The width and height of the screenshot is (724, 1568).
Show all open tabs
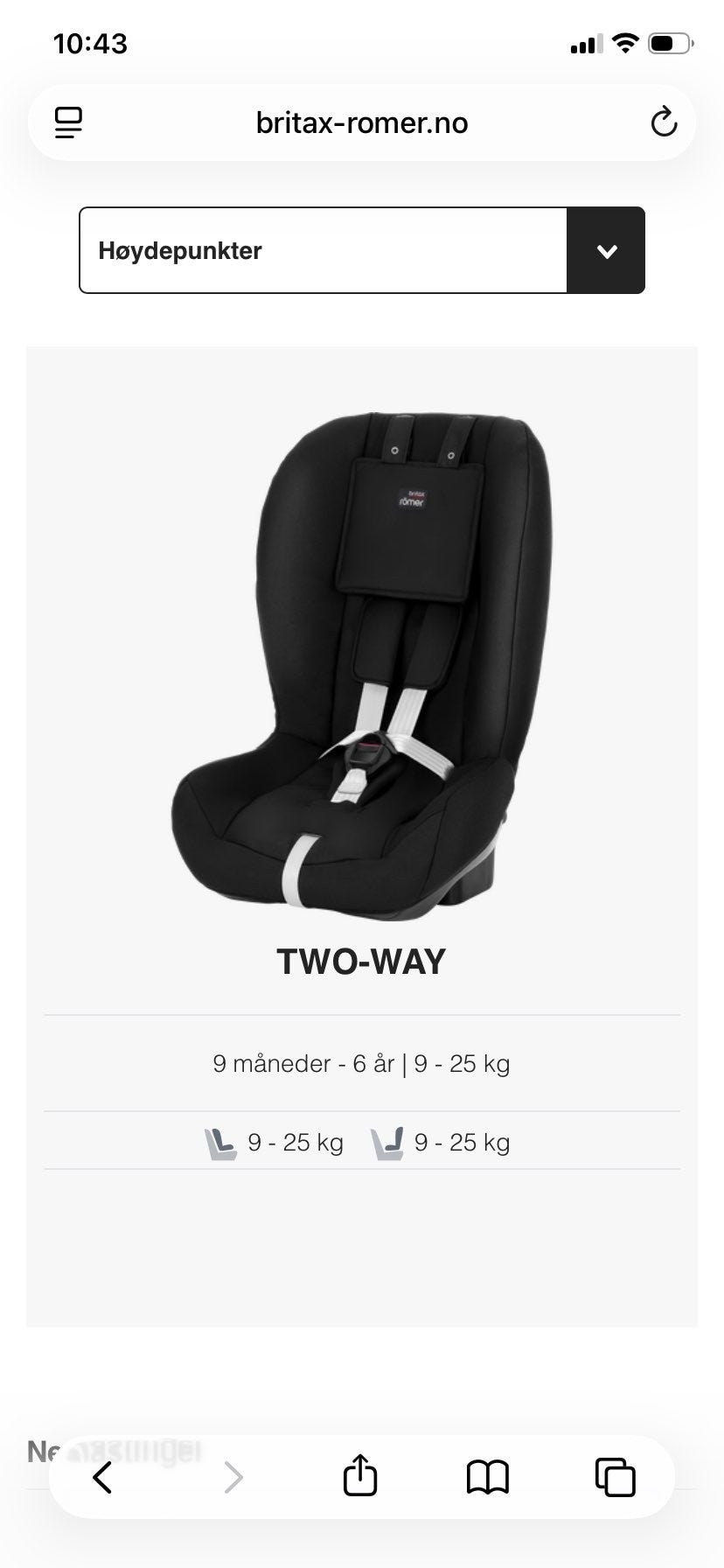pos(616,1478)
